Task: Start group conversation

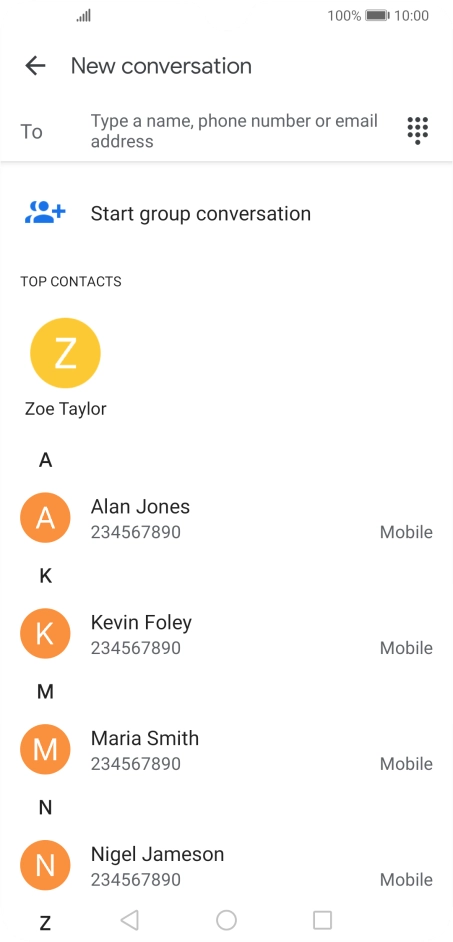Action: 226,214
